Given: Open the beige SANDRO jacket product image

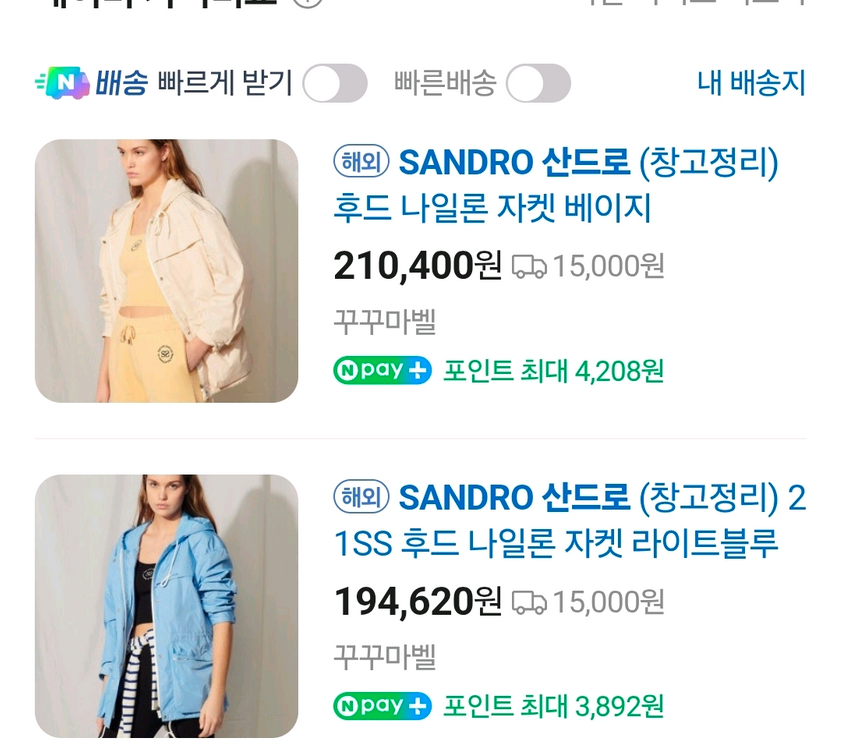Looking at the screenshot, I should click(166, 271).
